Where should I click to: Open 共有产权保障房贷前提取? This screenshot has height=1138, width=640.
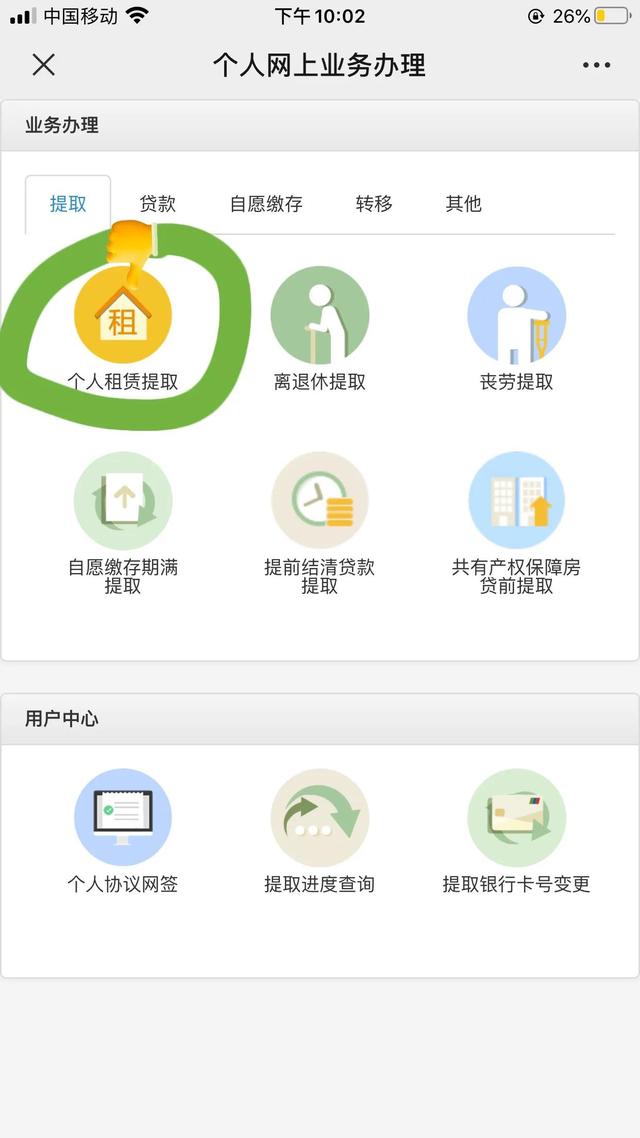(x=516, y=523)
